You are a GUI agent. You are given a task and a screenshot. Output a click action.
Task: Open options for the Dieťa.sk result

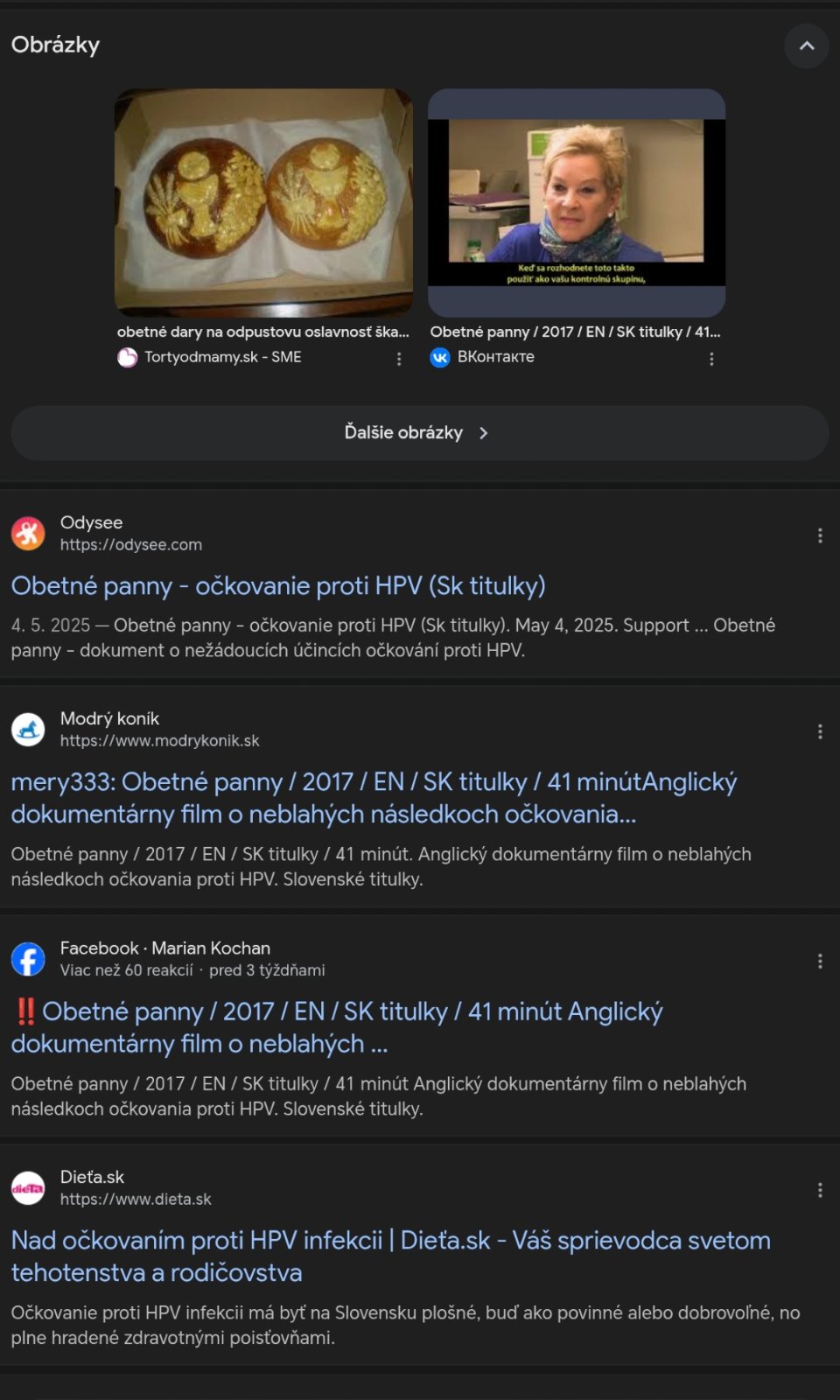820,1190
